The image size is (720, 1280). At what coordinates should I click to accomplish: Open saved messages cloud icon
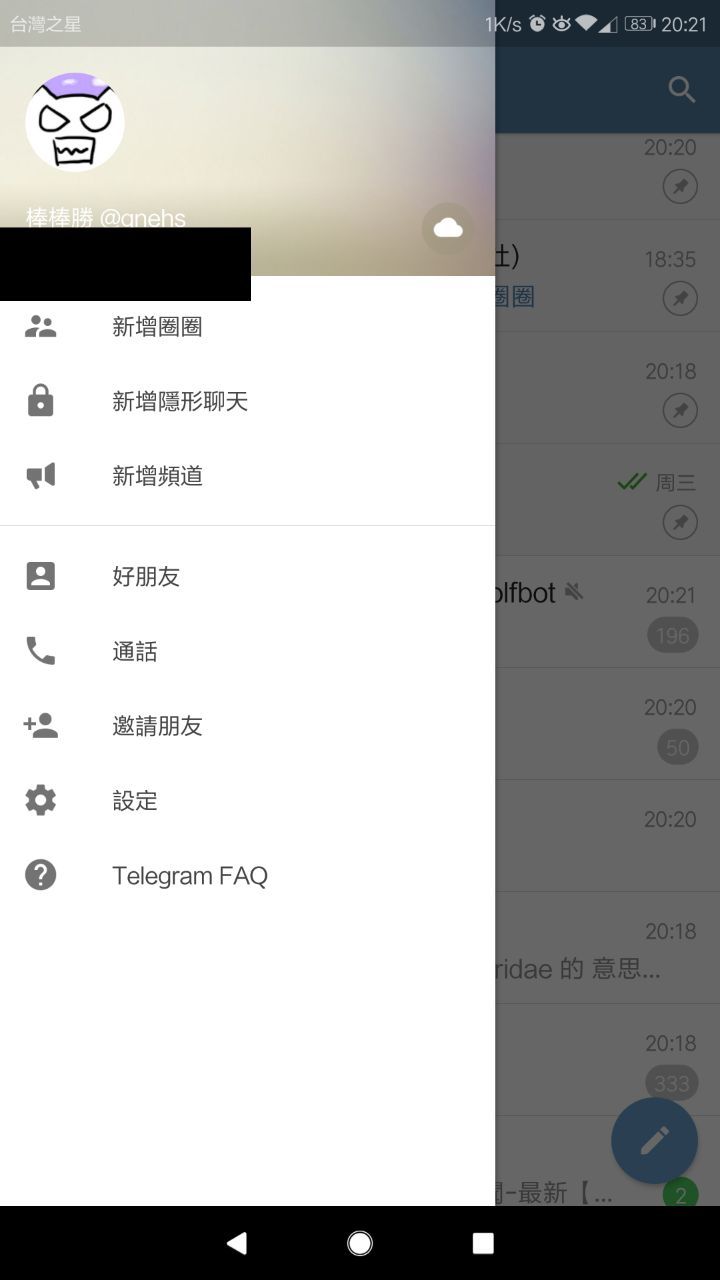(x=448, y=229)
